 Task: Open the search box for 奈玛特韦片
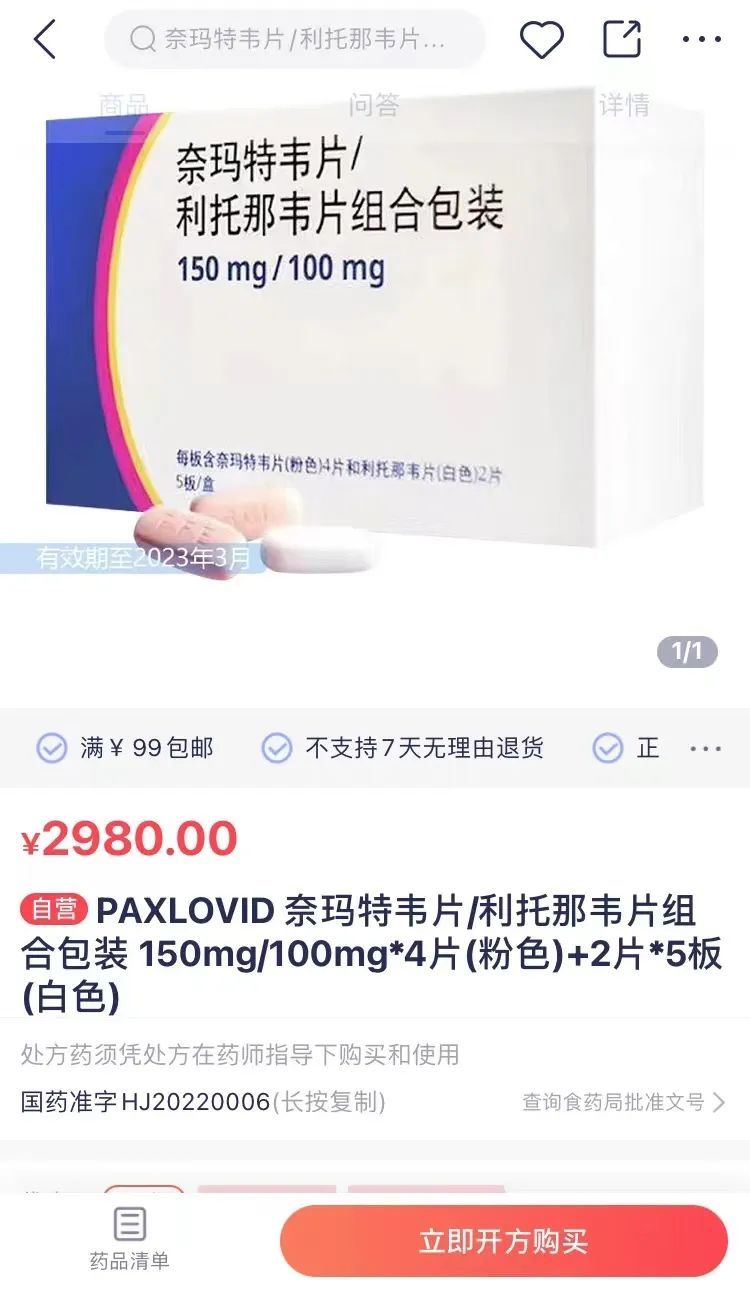[x=295, y=40]
